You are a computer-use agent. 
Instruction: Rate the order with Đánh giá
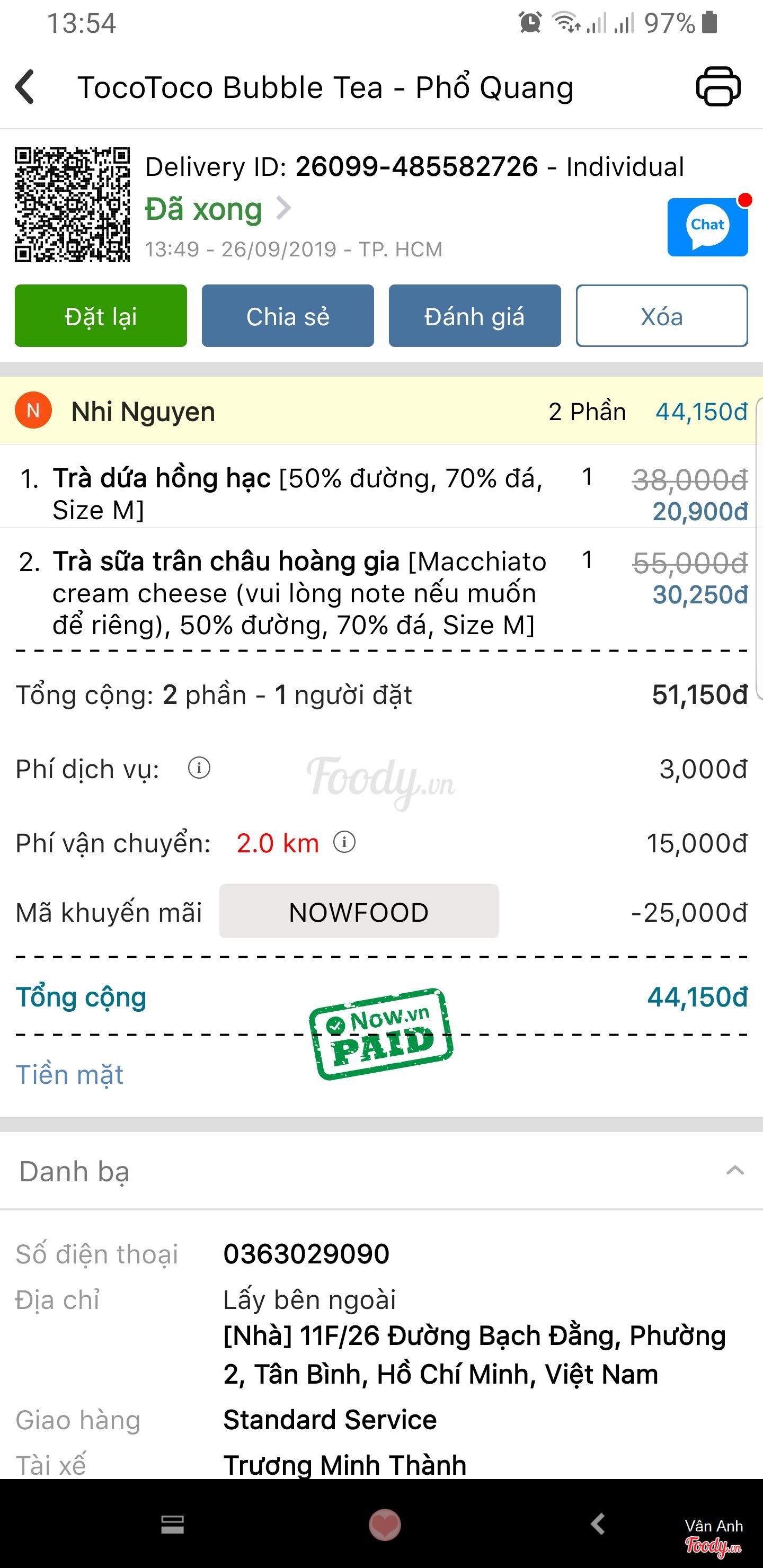pyautogui.click(x=474, y=316)
